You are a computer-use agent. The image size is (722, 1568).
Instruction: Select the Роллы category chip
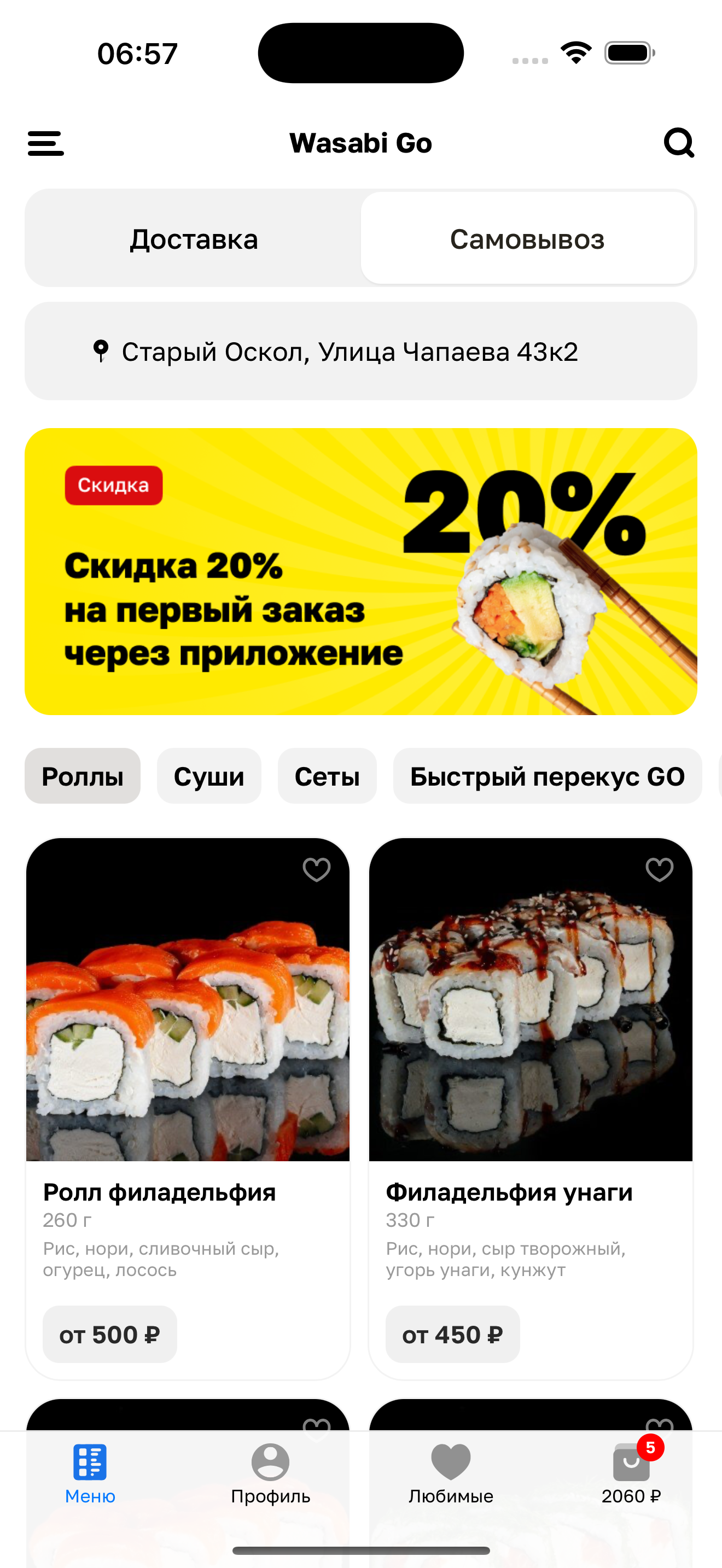pyautogui.click(x=82, y=777)
